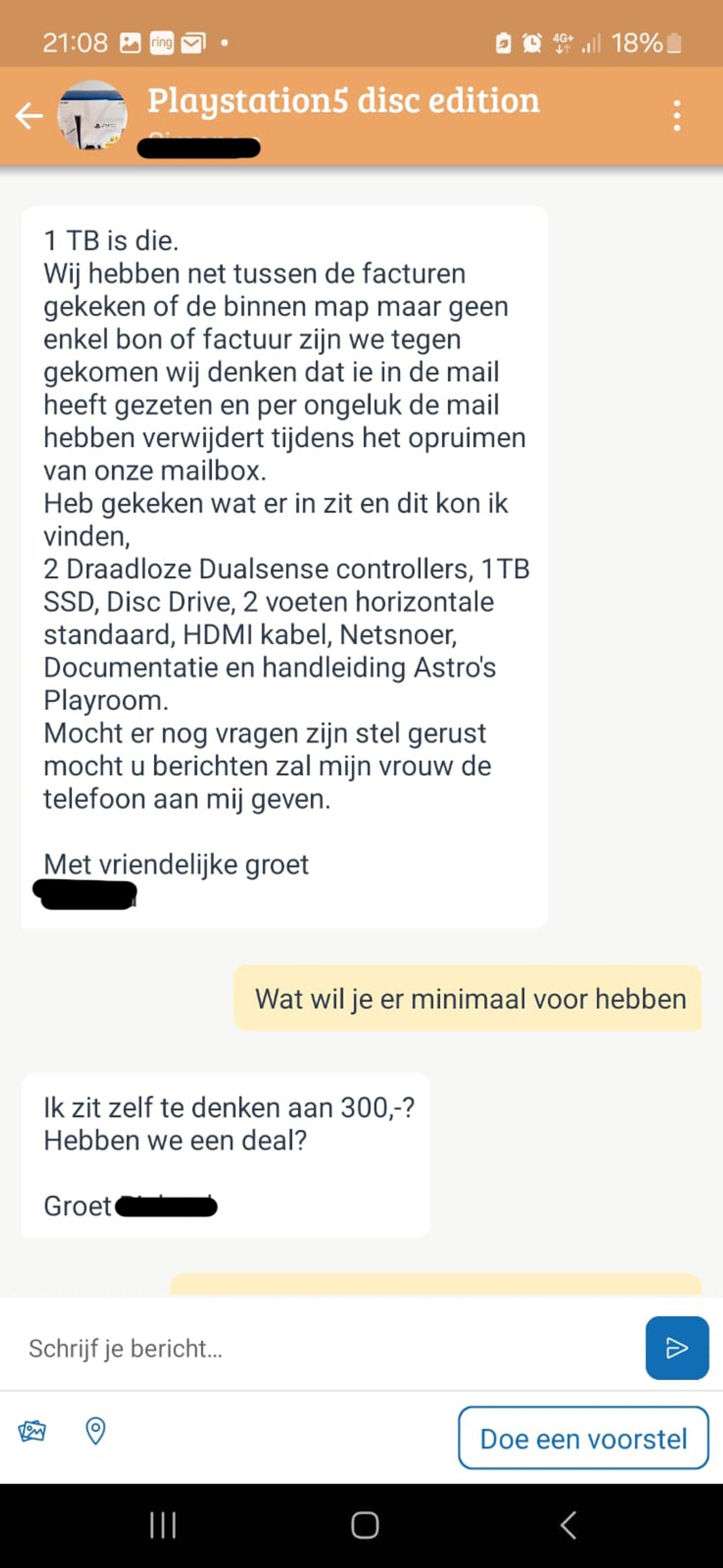The height and width of the screenshot is (1568, 723).
Task: Attach a photo to the chat
Action: pos(32,1431)
